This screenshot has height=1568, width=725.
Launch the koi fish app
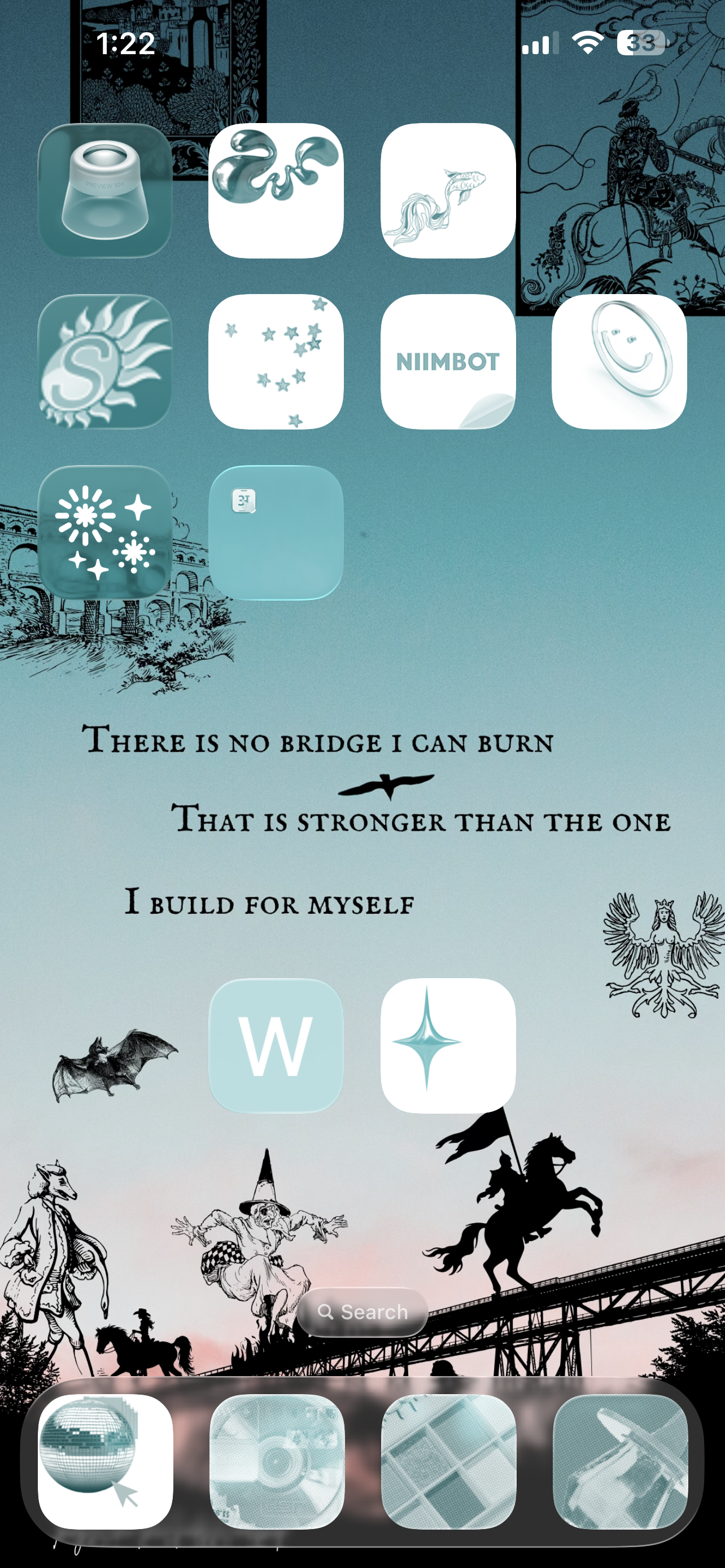click(448, 191)
